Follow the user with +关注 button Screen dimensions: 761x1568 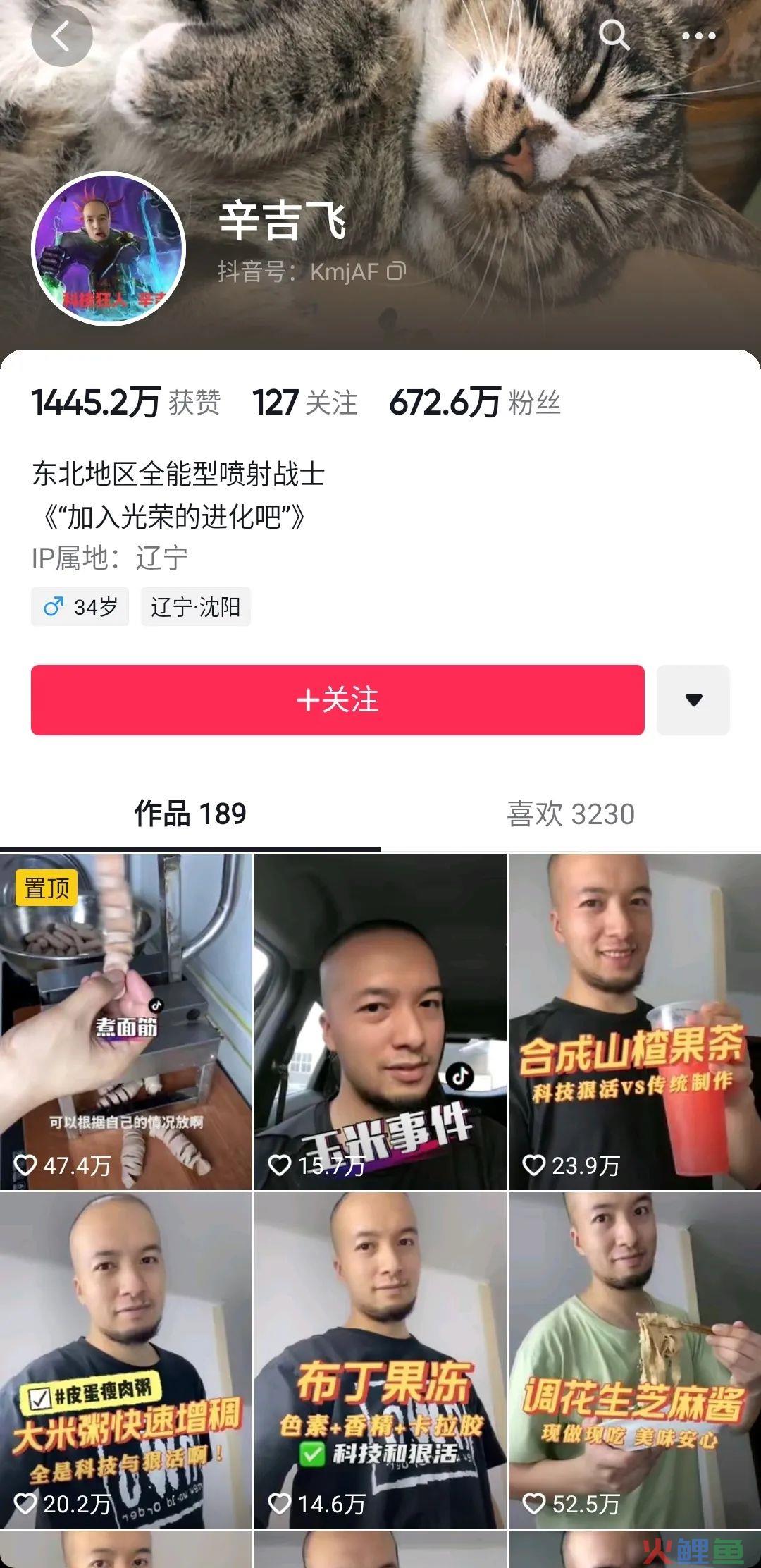338,699
